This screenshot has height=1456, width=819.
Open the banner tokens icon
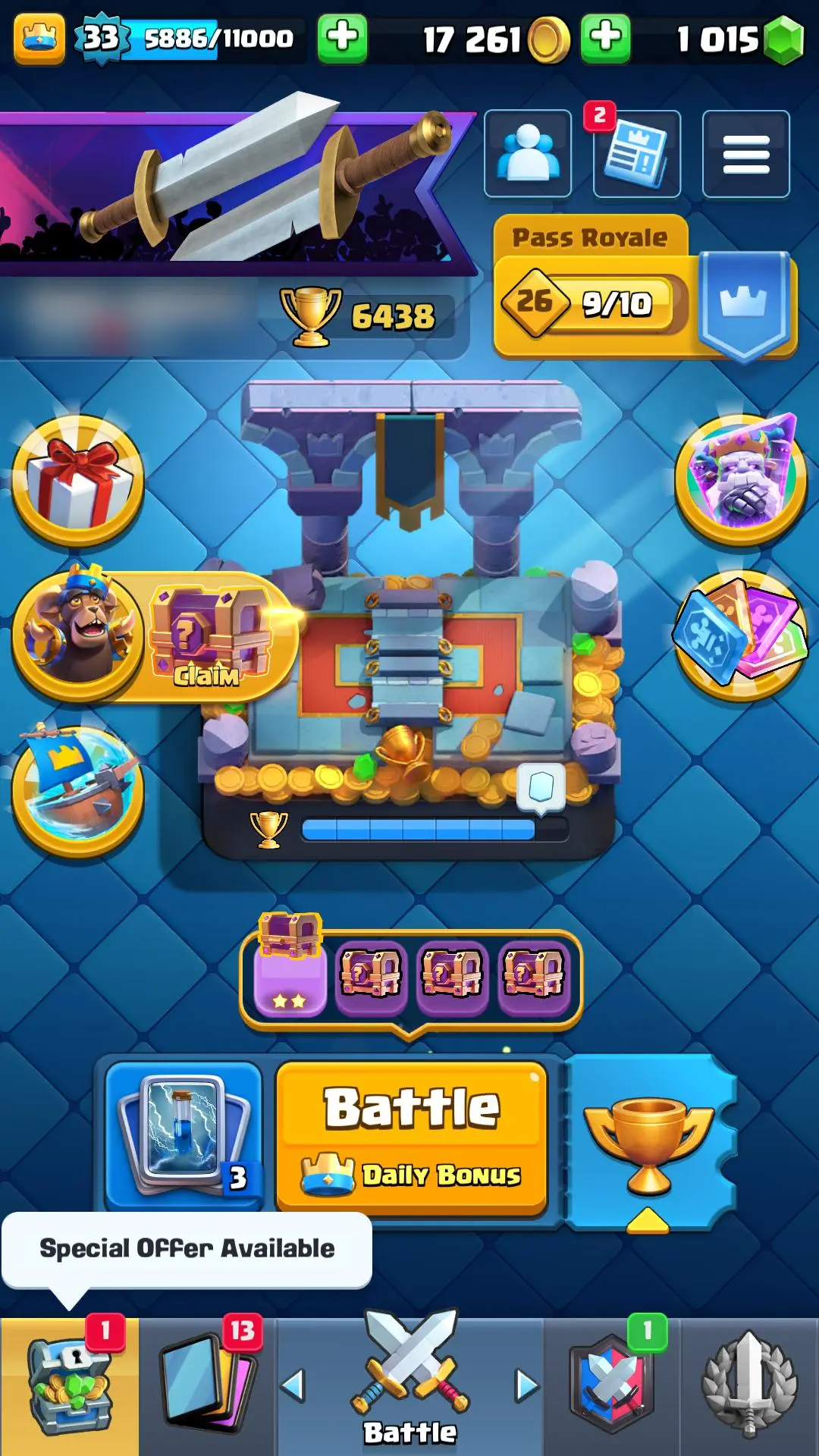[741, 635]
